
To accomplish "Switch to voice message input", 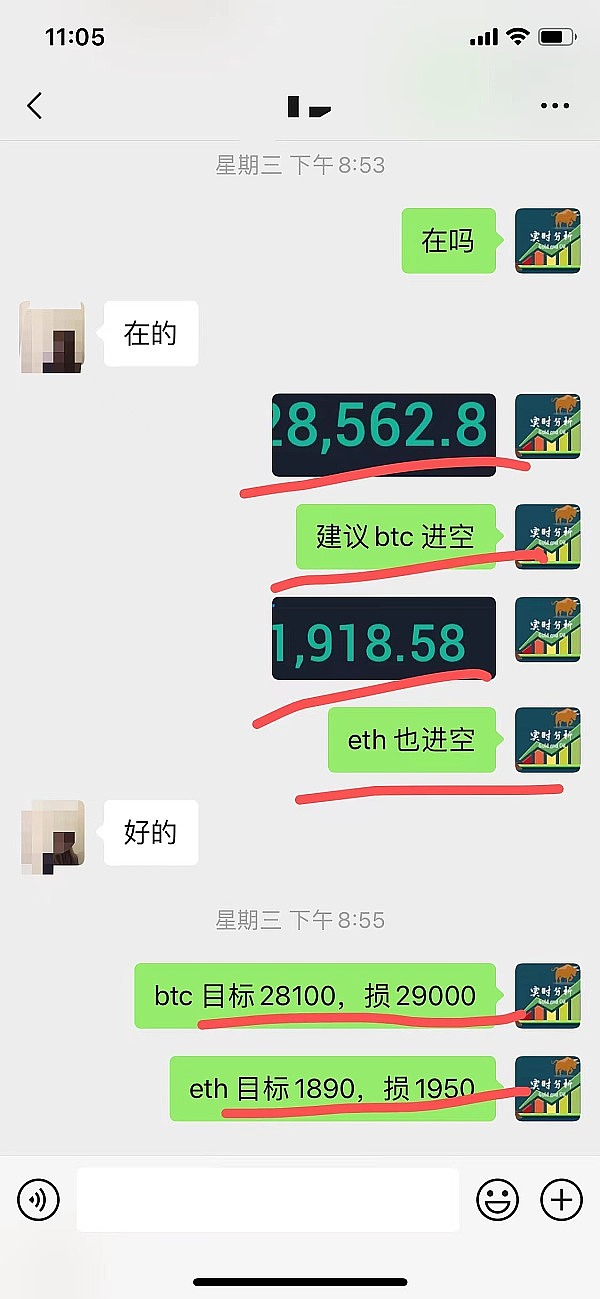I will (x=39, y=1198).
